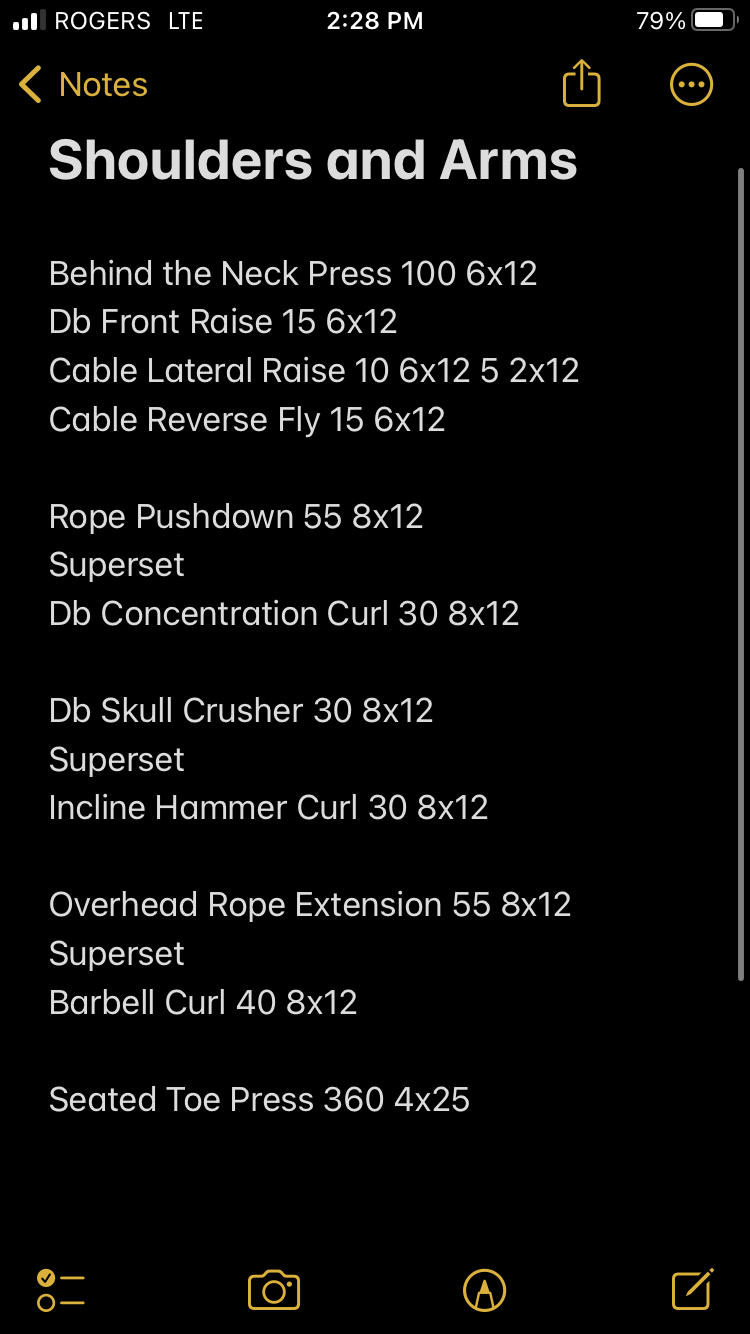Open the camera attachment option
The image size is (750, 1334).
274,1290
